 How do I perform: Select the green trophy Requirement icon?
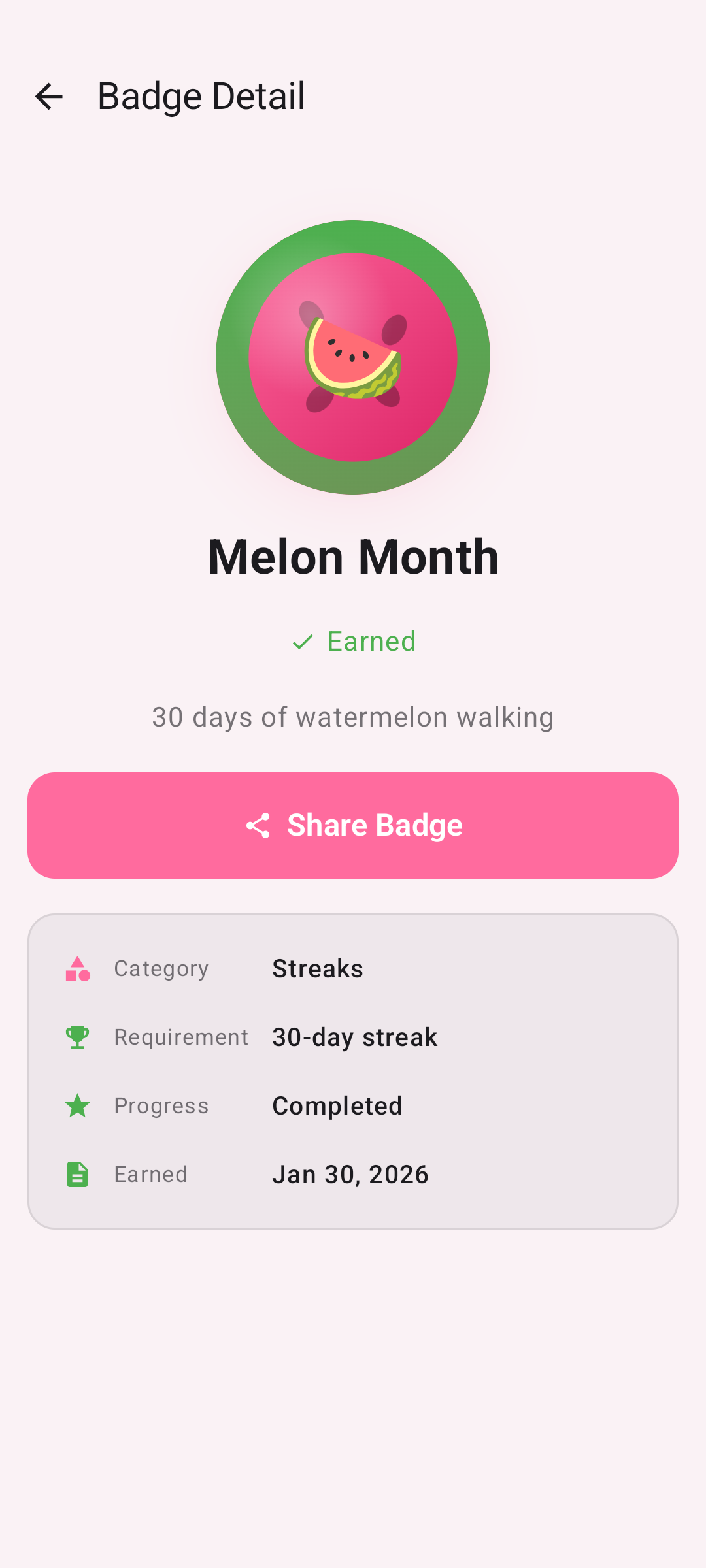[77, 1037]
